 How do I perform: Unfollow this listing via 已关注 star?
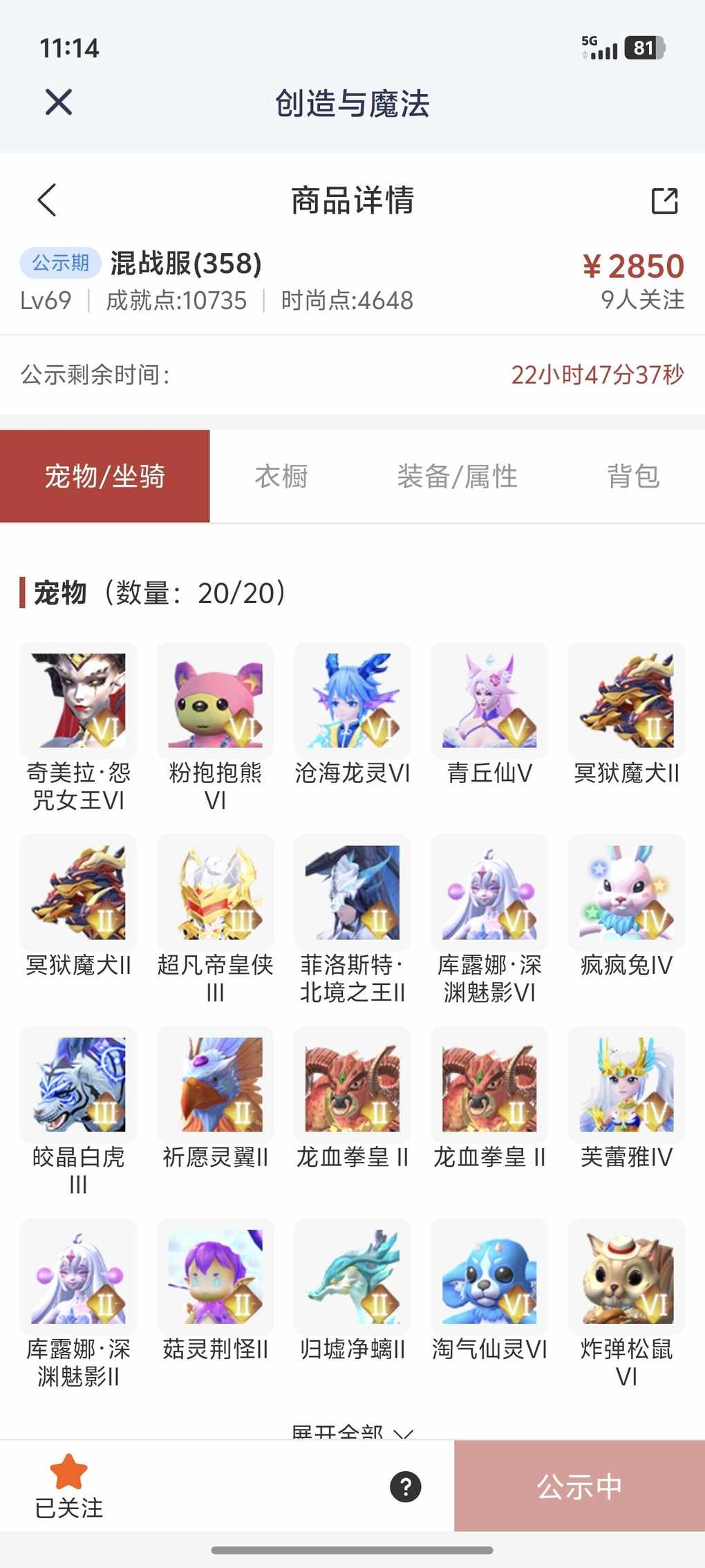(69, 1486)
